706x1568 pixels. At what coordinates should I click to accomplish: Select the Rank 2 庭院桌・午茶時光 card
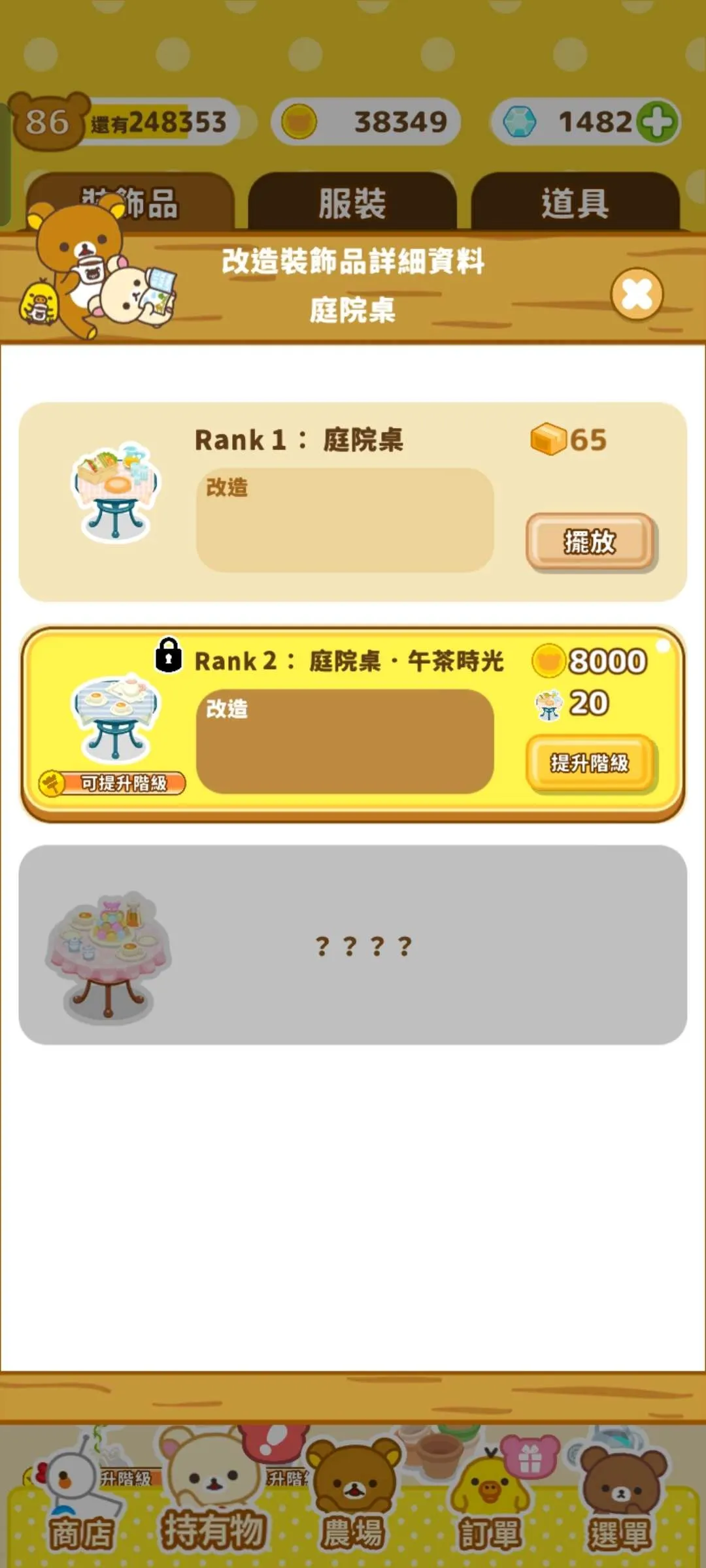tap(353, 724)
